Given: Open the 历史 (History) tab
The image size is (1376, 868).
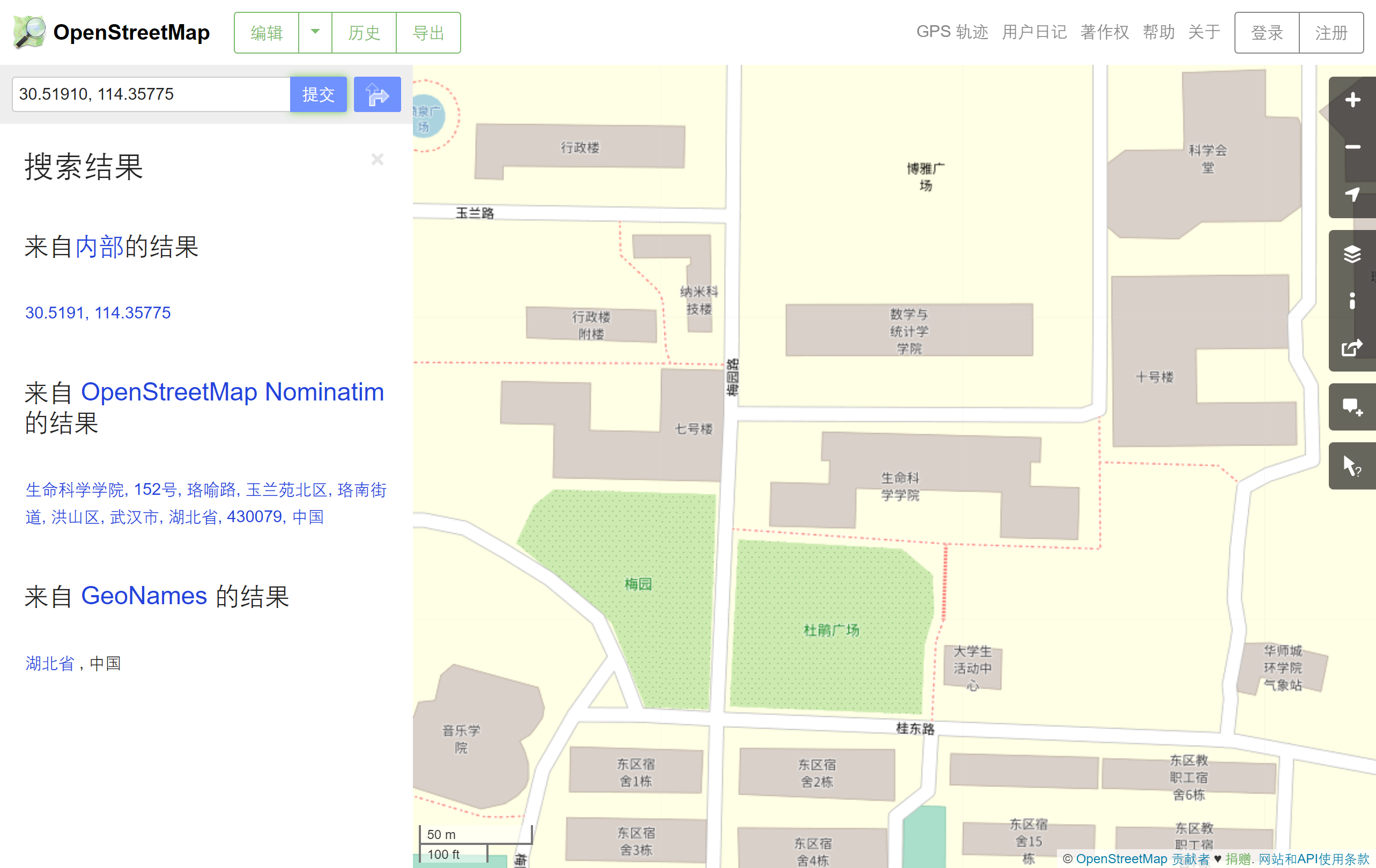Looking at the screenshot, I should (364, 33).
